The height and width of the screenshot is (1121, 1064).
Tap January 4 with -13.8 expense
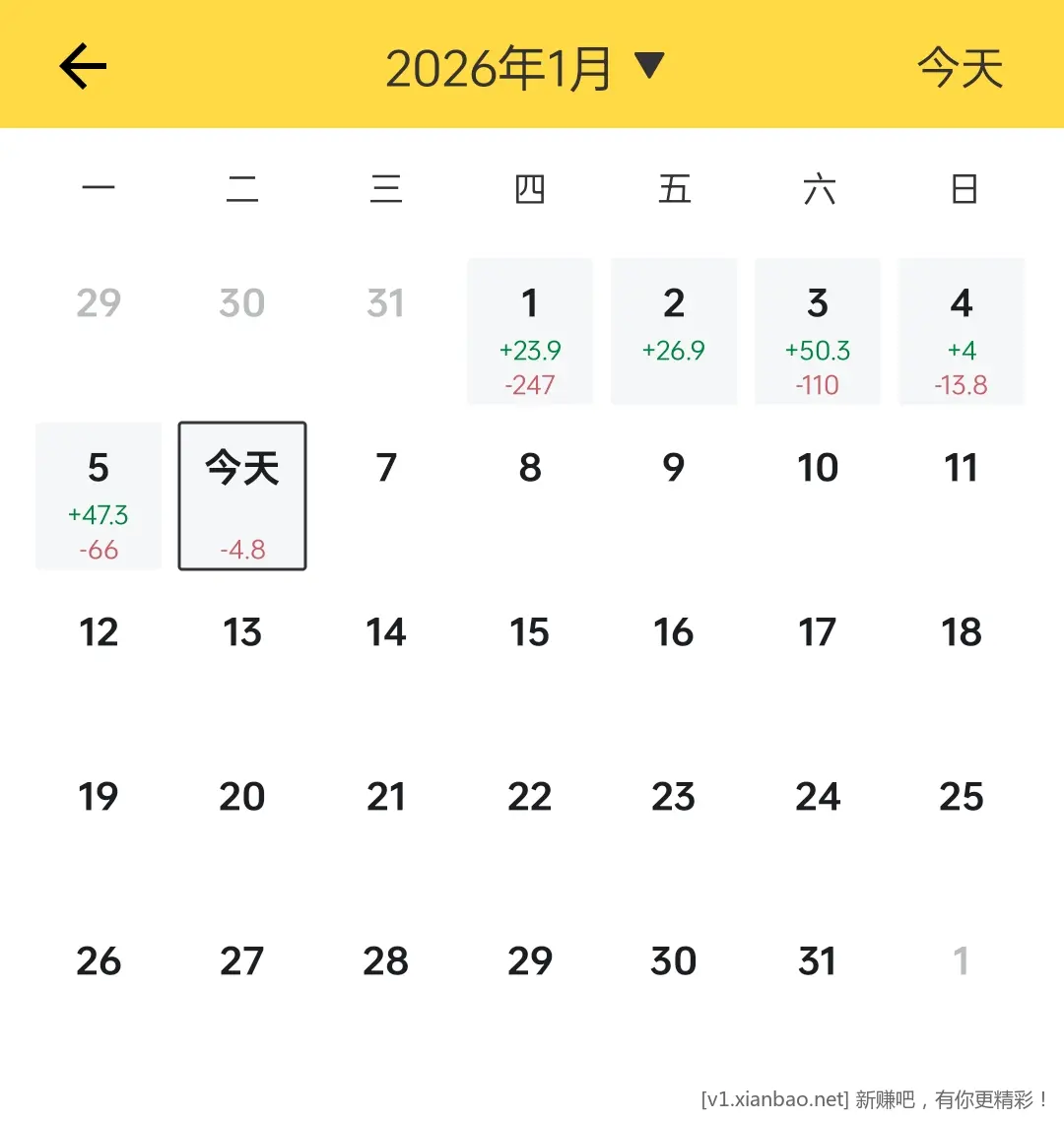coord(961,330)
